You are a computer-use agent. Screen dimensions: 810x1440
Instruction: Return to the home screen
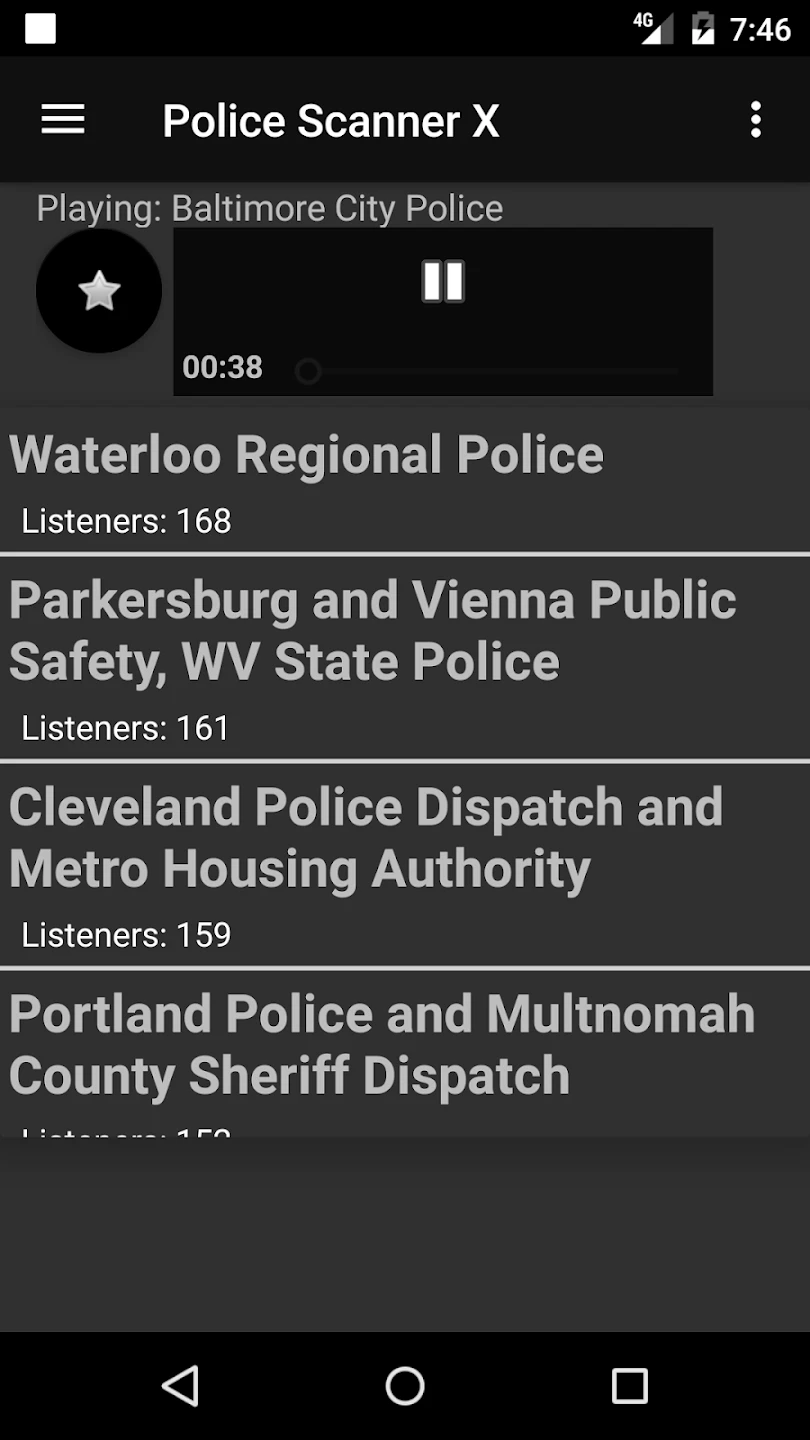pos(405,1386)
